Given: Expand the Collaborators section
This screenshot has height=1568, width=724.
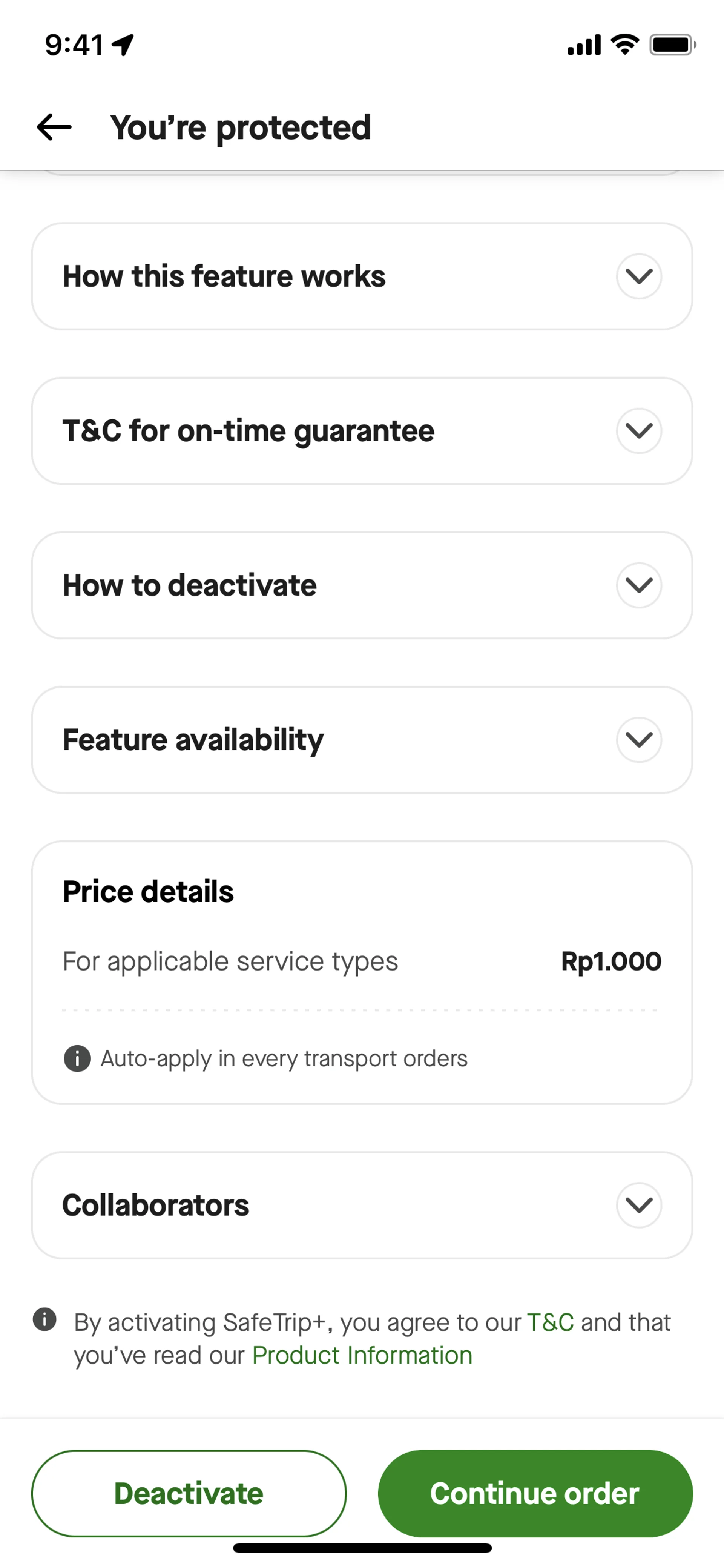Looking at the screenshot, I should 639,1205.
